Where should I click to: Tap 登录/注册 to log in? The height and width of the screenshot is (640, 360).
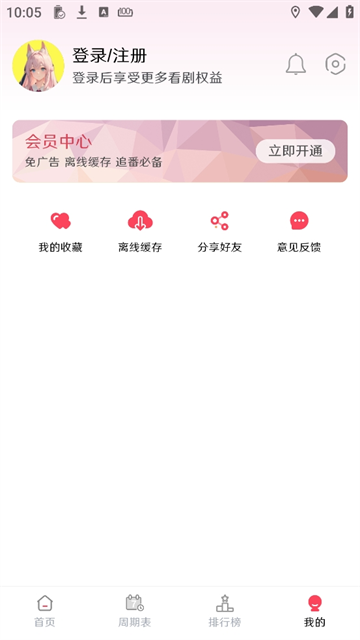pos(109,56)
